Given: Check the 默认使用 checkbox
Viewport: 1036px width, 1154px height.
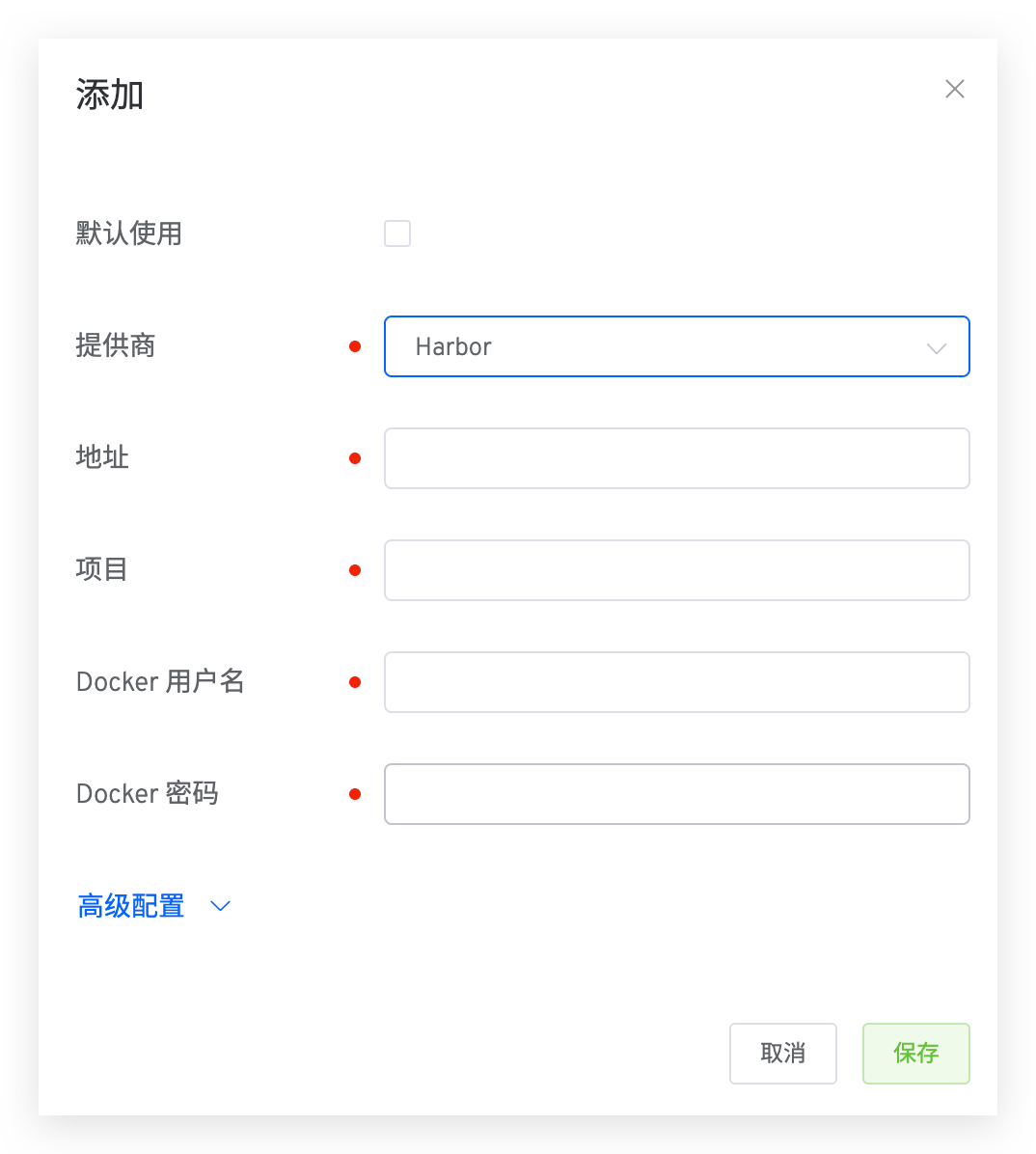Looking at the screenshot, I should tap(397, 234).
